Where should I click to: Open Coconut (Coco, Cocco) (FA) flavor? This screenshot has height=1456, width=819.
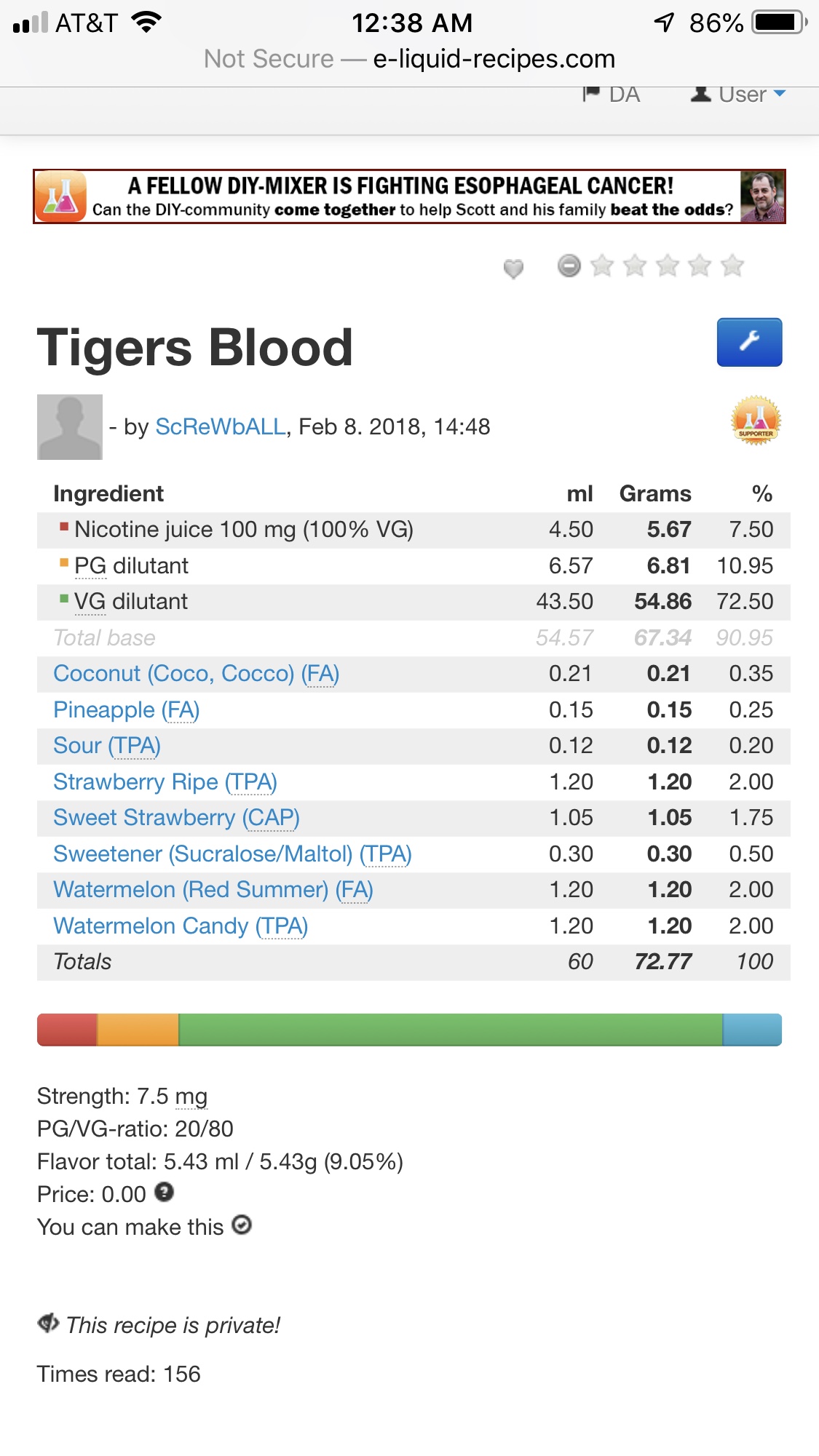(x=196, y=674)
